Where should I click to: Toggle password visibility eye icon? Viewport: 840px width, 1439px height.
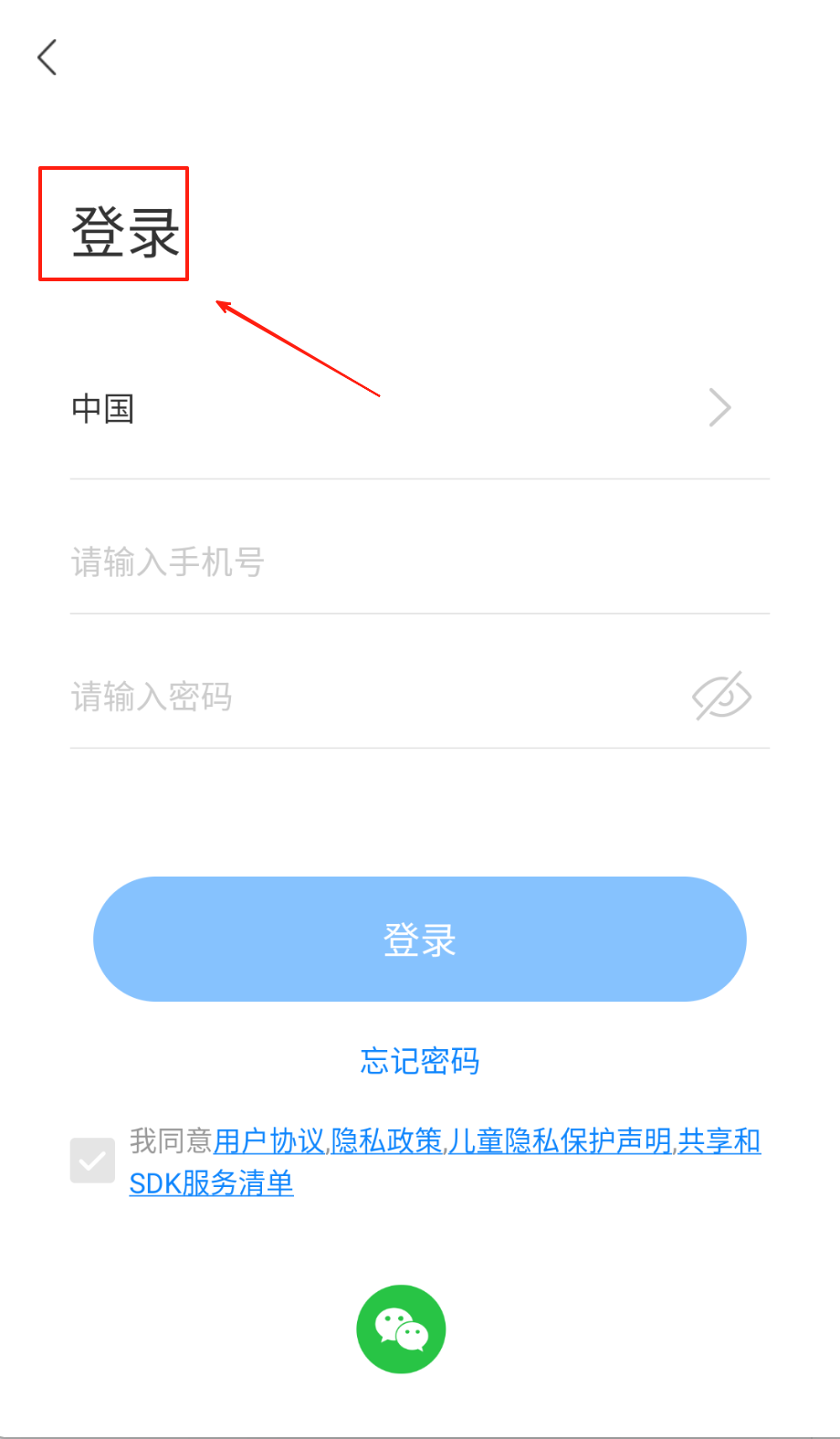click(x=721, y=697)
